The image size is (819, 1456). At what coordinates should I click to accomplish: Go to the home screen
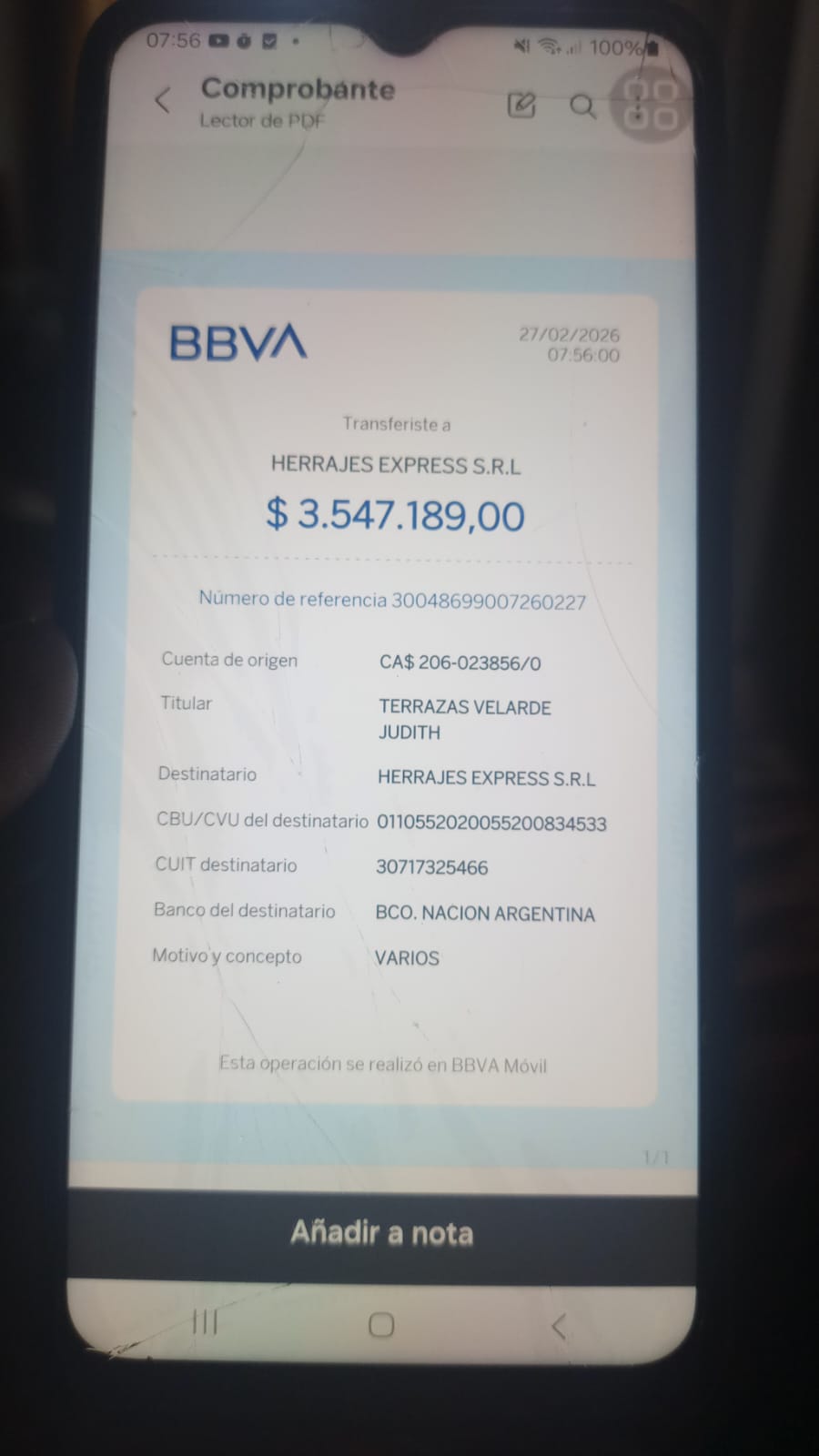tap(381, 1324)
